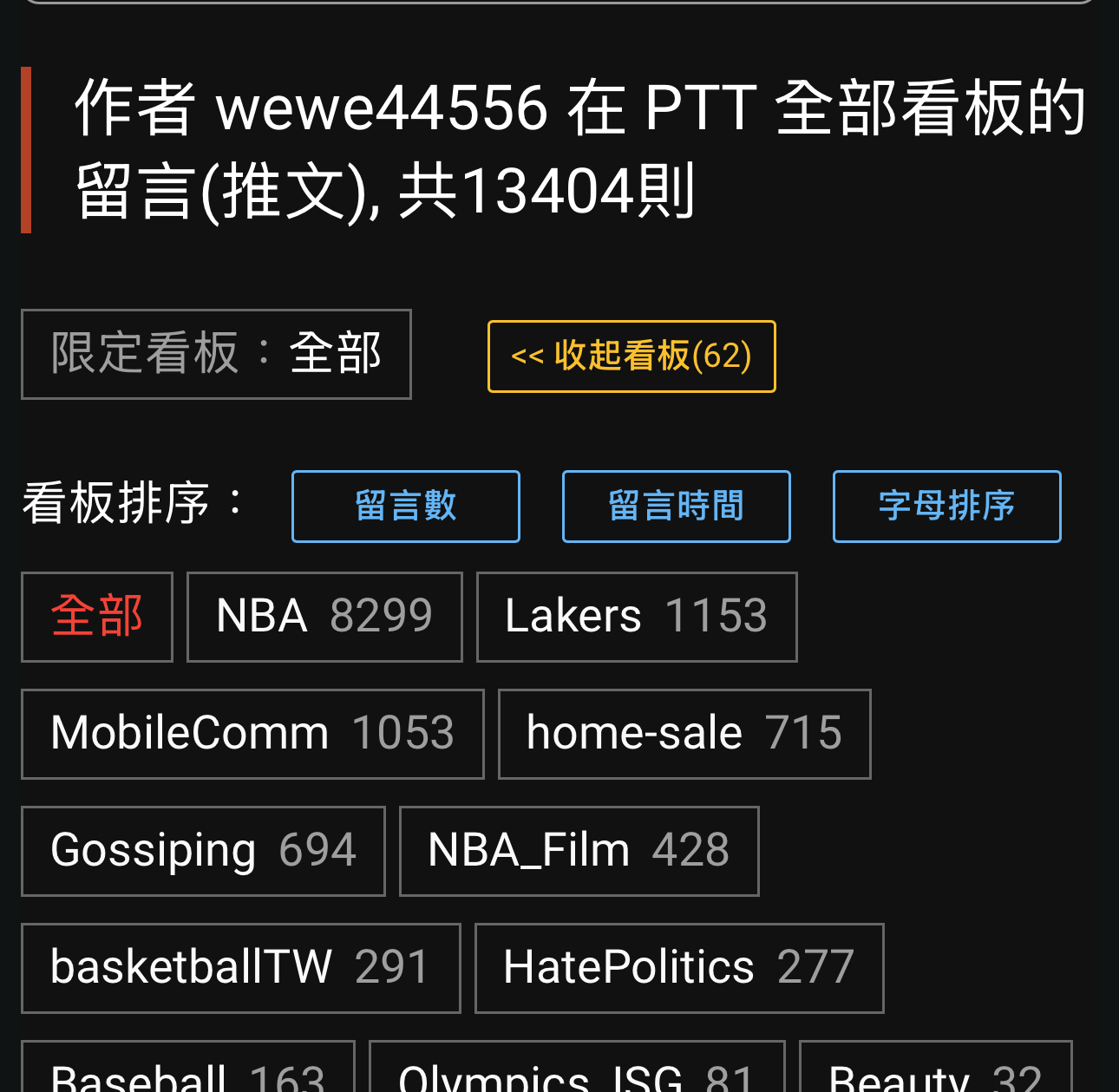The height and width of the screenshot is (1092, 1119).
Task: Filter comments to Lakers board
Action: click(x=637, y=617)
